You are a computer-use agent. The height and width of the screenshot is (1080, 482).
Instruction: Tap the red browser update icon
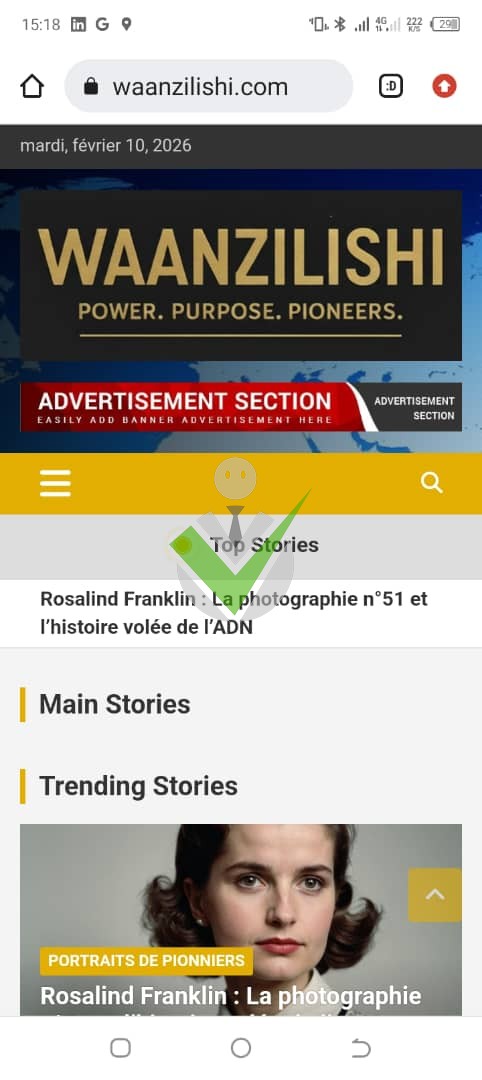pos(444,86)
